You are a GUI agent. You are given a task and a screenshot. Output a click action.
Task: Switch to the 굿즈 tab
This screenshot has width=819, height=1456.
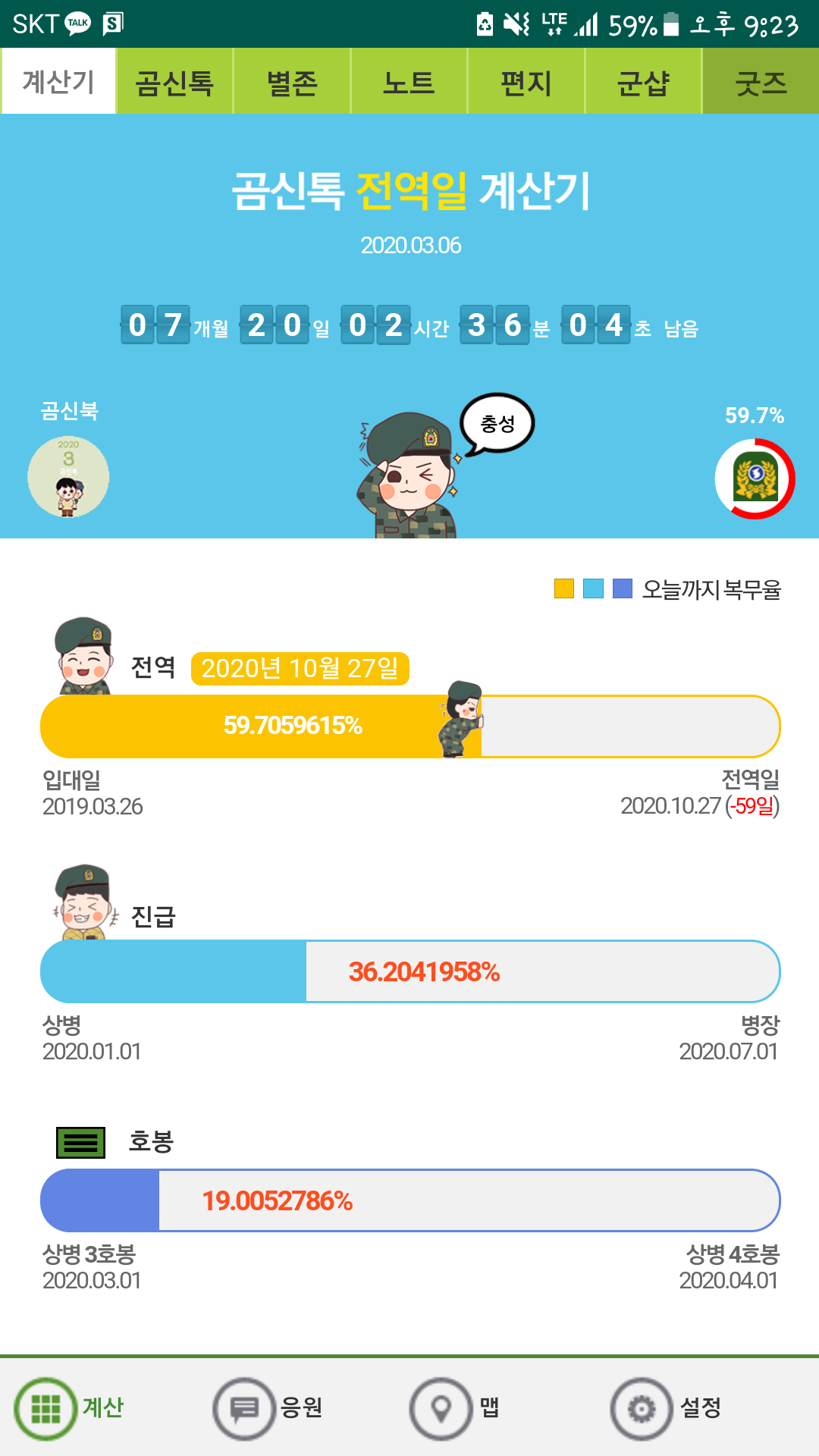point(761,82)
